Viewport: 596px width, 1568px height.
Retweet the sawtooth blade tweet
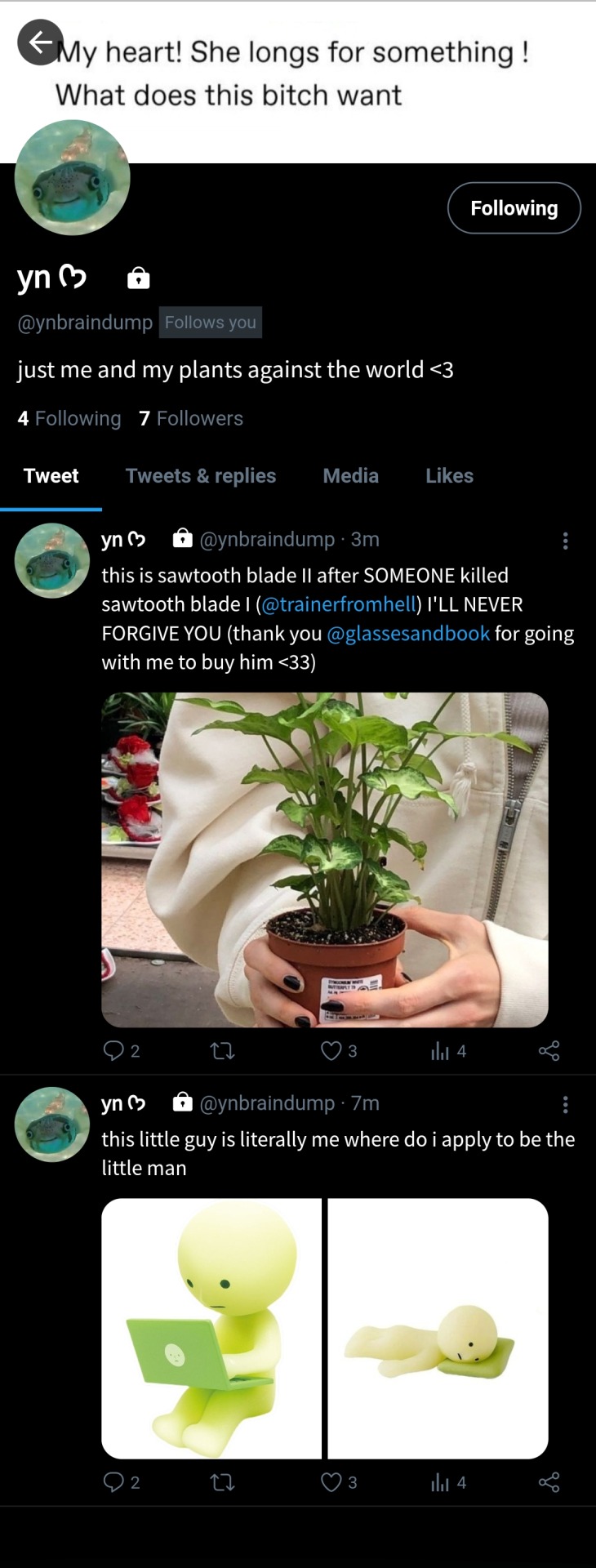click(x=222, y=1050)
